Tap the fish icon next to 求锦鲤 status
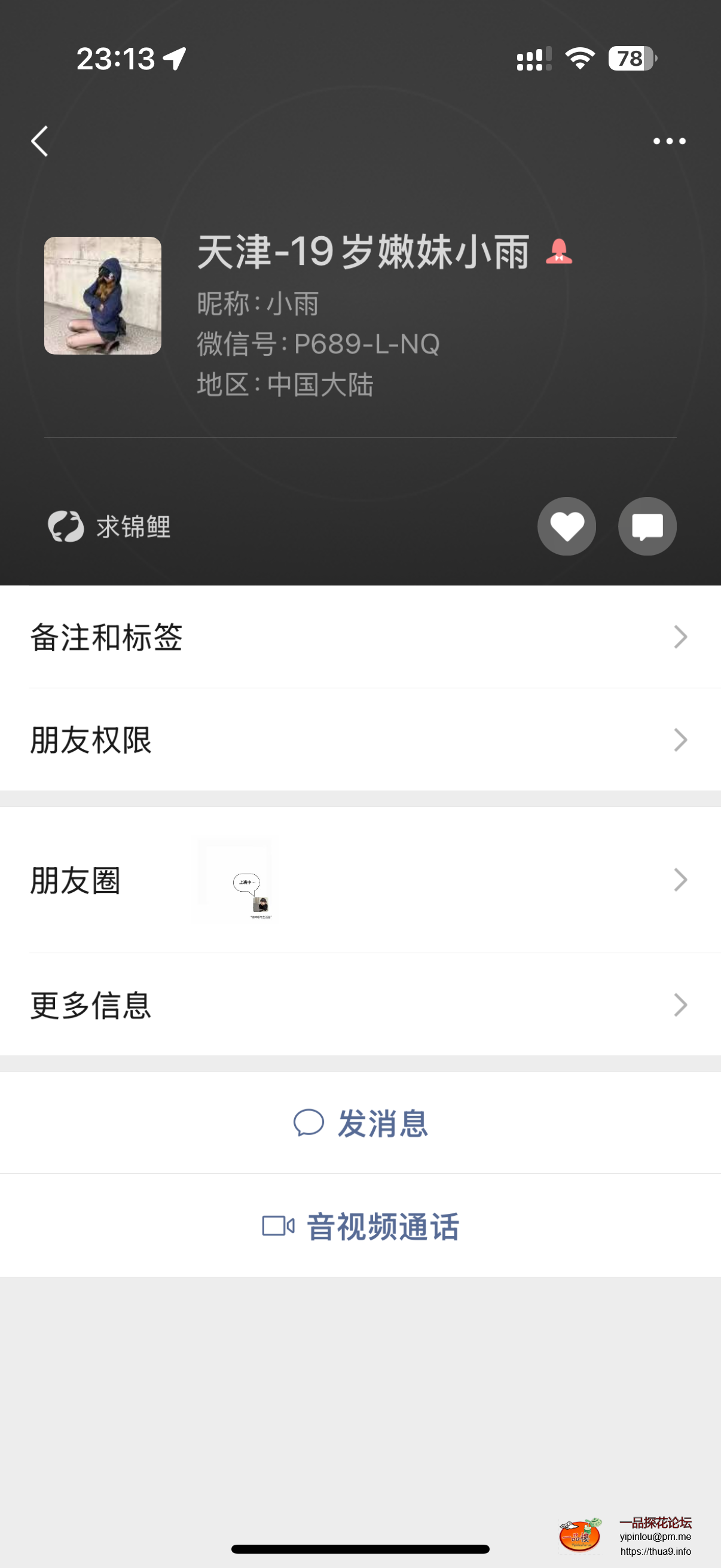Image resolution: width=721 pixels, height=1568 pixels. click(x=67, y=526)
